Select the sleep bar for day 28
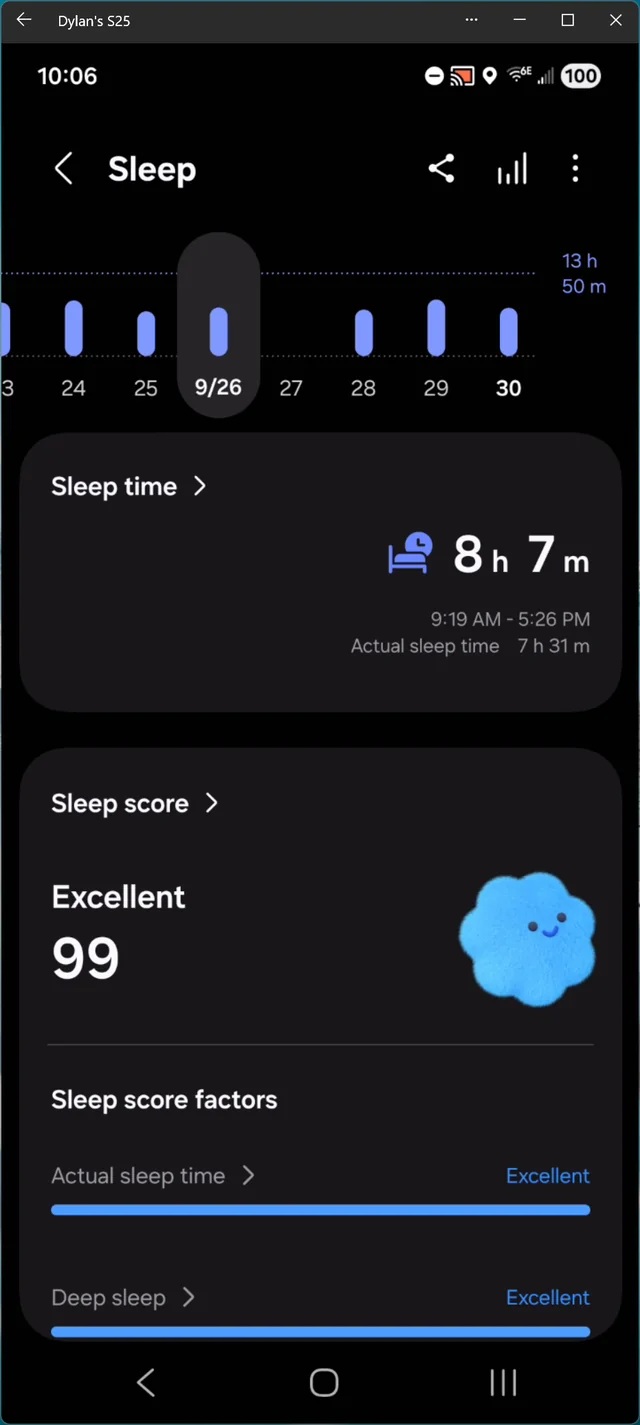 tap(363, 332)
